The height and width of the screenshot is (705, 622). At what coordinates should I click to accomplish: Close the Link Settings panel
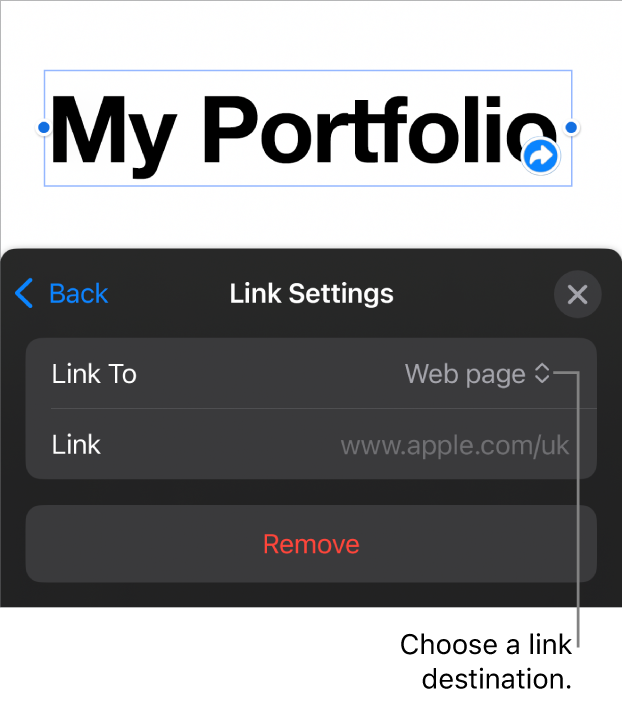click(x=577, y=294)
